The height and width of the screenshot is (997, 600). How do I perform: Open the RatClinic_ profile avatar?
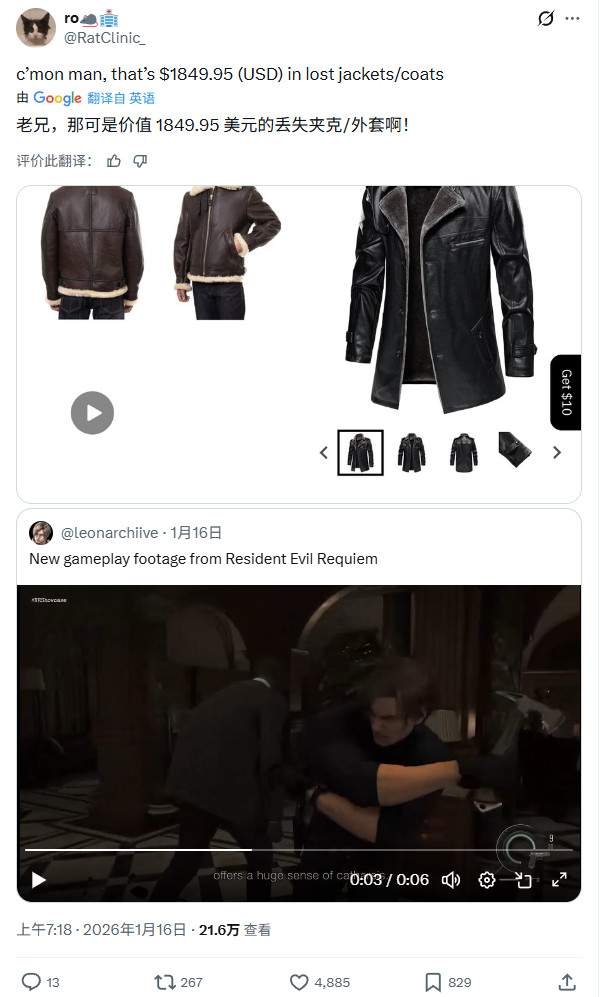35,27
